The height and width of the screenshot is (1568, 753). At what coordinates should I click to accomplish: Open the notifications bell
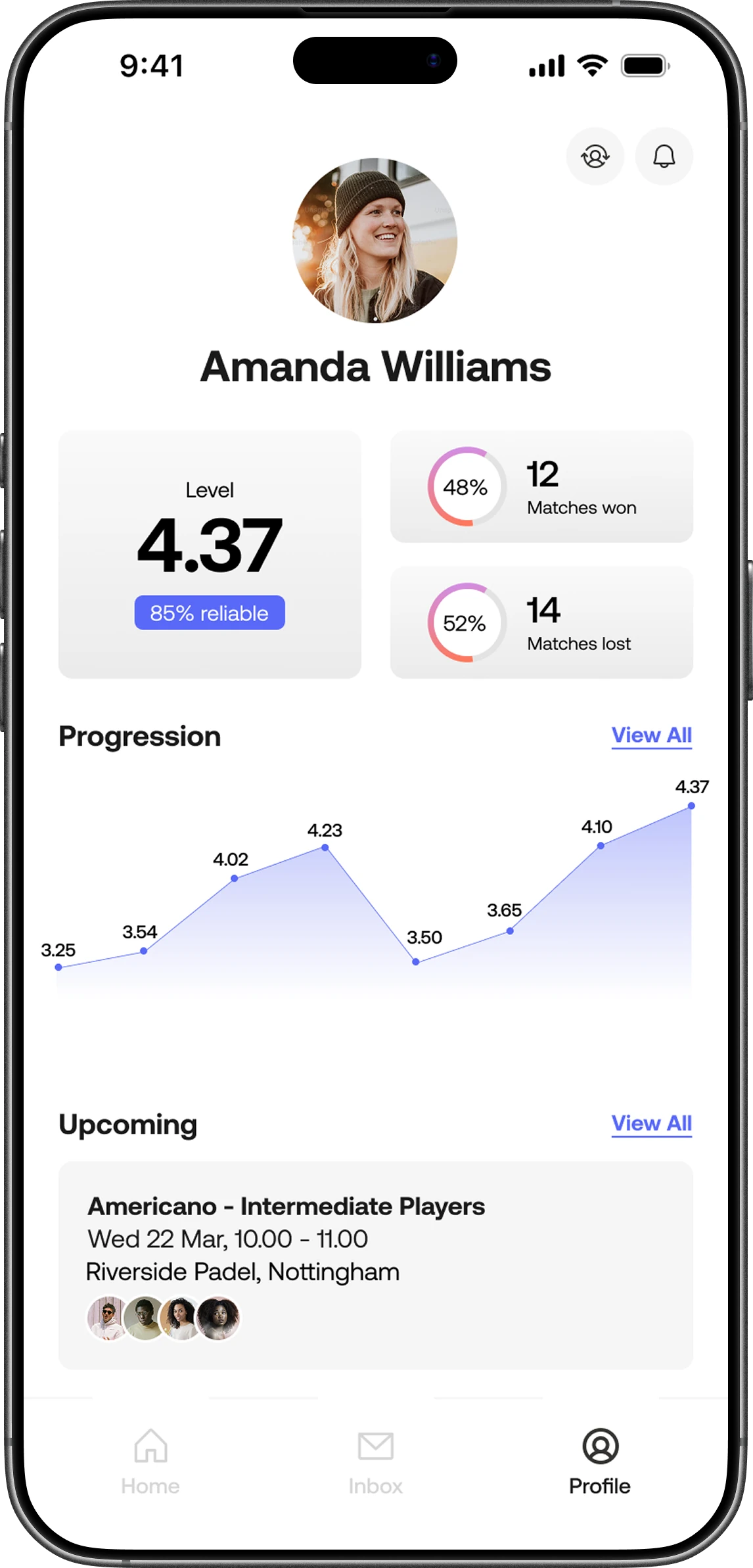pos(664,156)
